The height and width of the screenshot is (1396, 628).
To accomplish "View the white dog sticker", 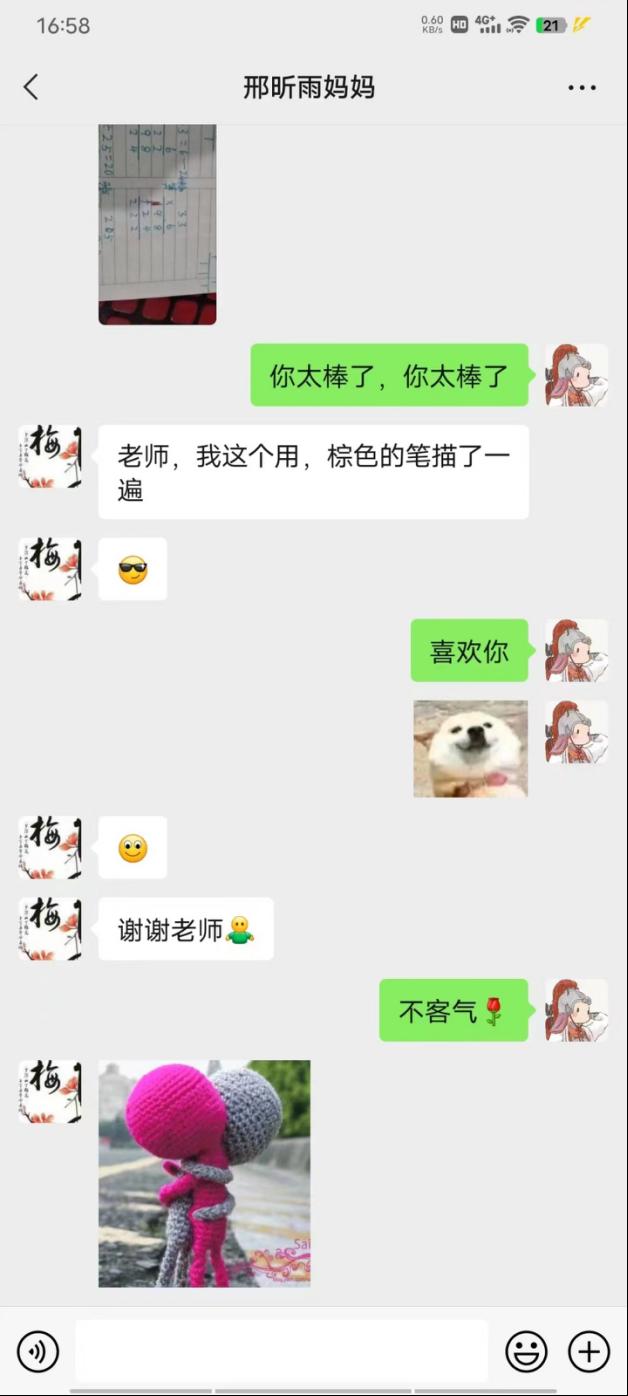I will (x=470, y=748).
